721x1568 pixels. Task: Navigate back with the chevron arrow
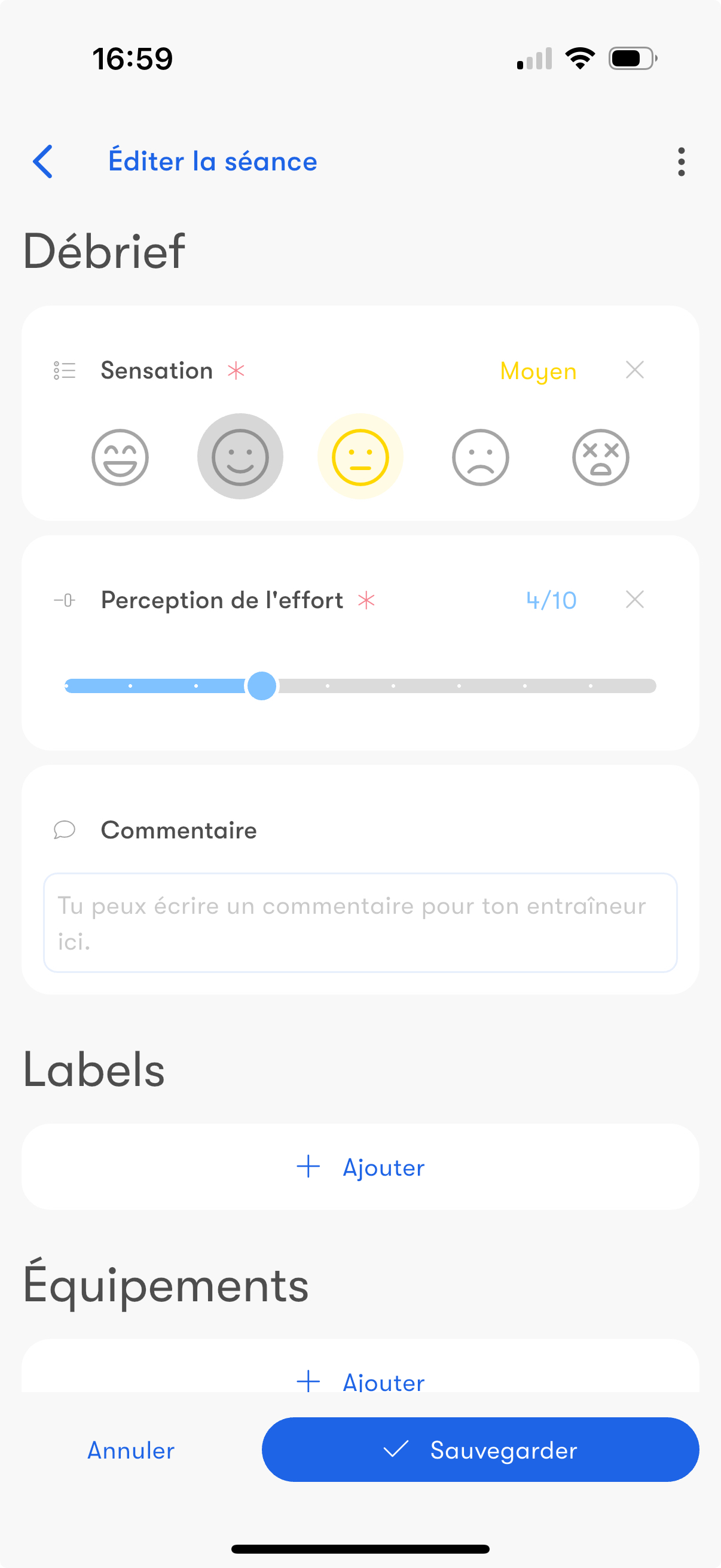[x=42, y=161]
